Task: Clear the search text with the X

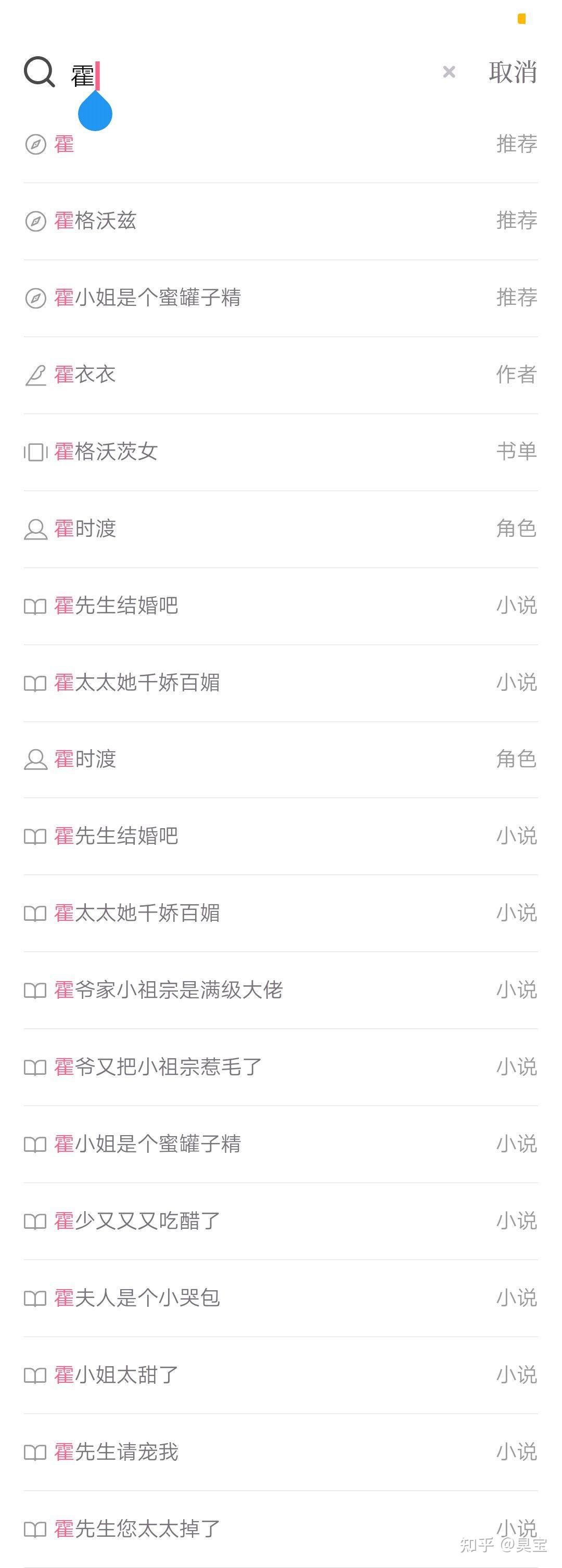Action: [x=449, y=72]
